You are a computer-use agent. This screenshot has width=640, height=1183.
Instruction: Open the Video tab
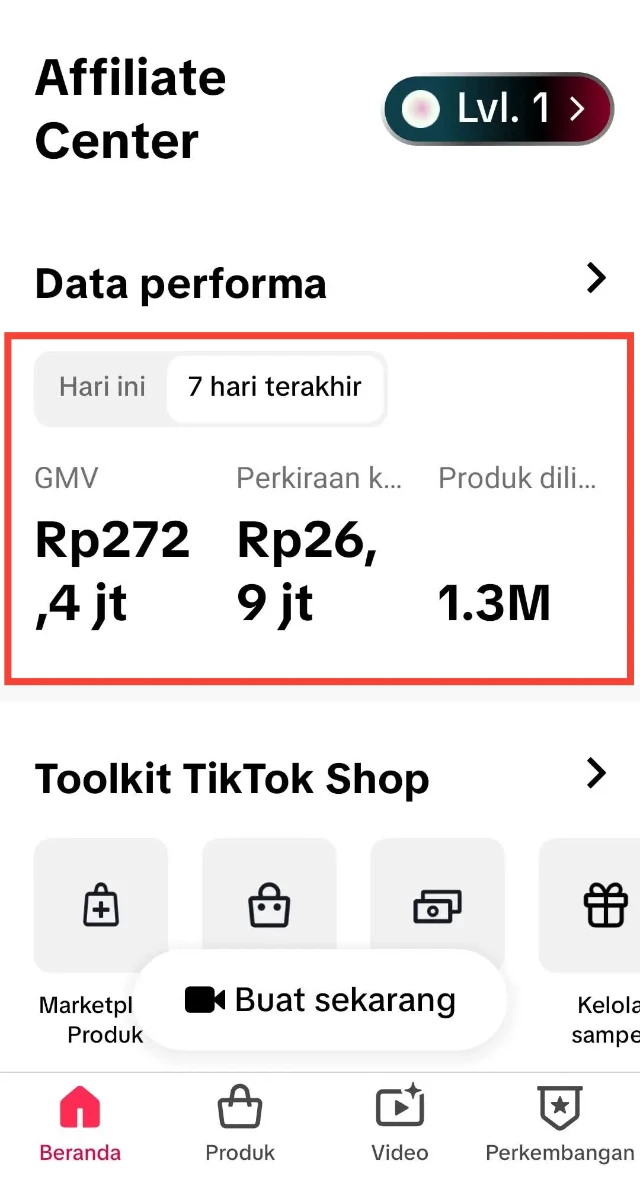click(x=400, y=1124)
